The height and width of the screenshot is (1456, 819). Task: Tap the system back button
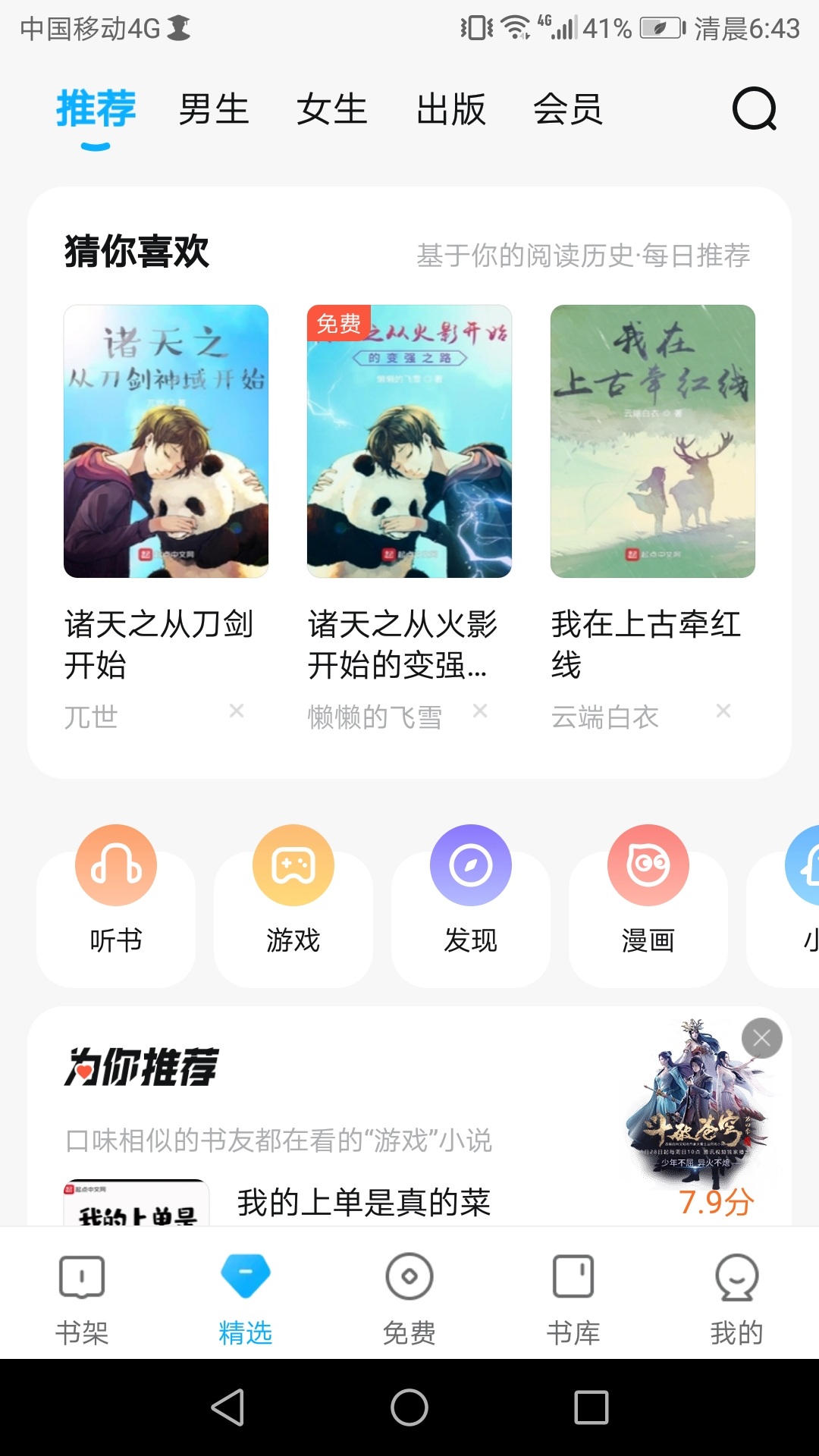pyautogui.click(x=227, y=1407)
